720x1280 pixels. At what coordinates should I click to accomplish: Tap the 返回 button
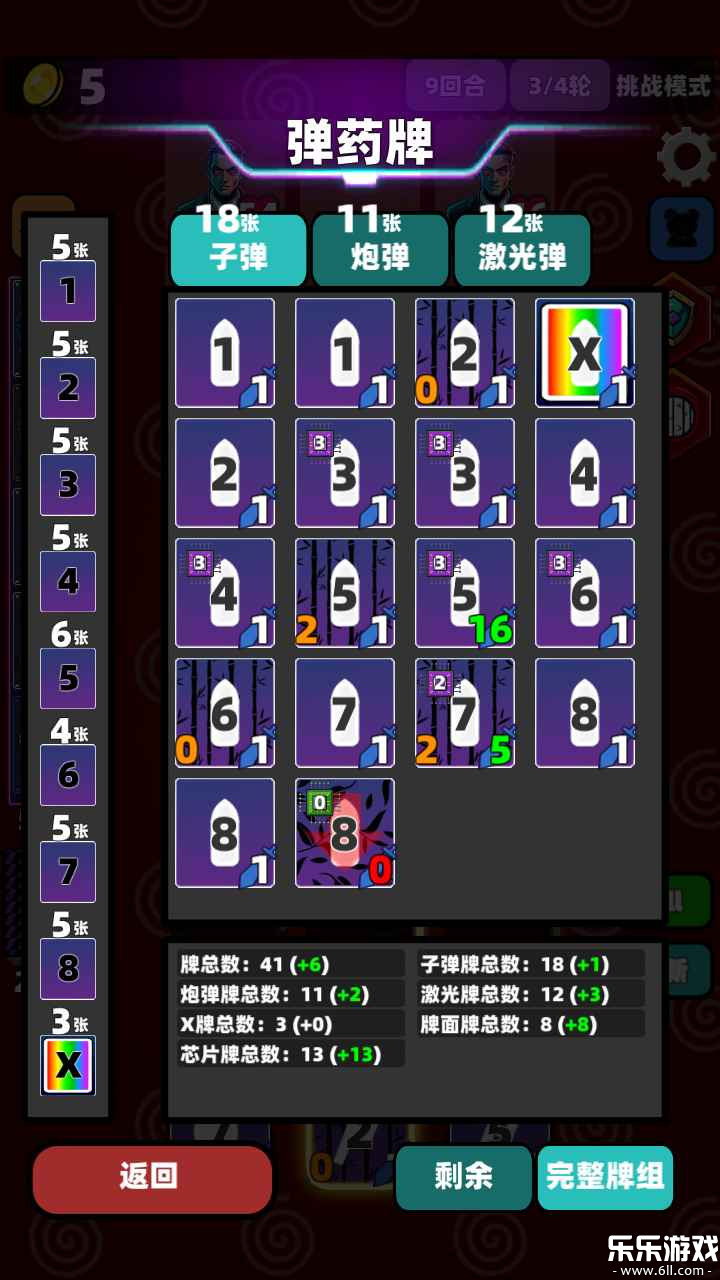pos(152,1178)
